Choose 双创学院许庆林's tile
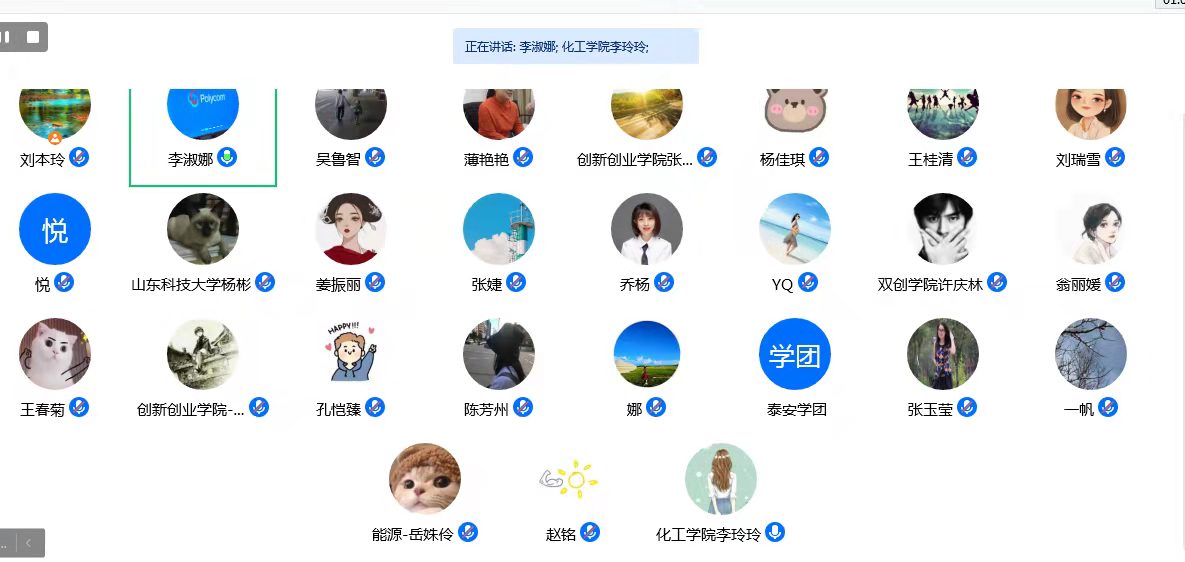Viewport: 1185px width, 562px height. point(943,230)
